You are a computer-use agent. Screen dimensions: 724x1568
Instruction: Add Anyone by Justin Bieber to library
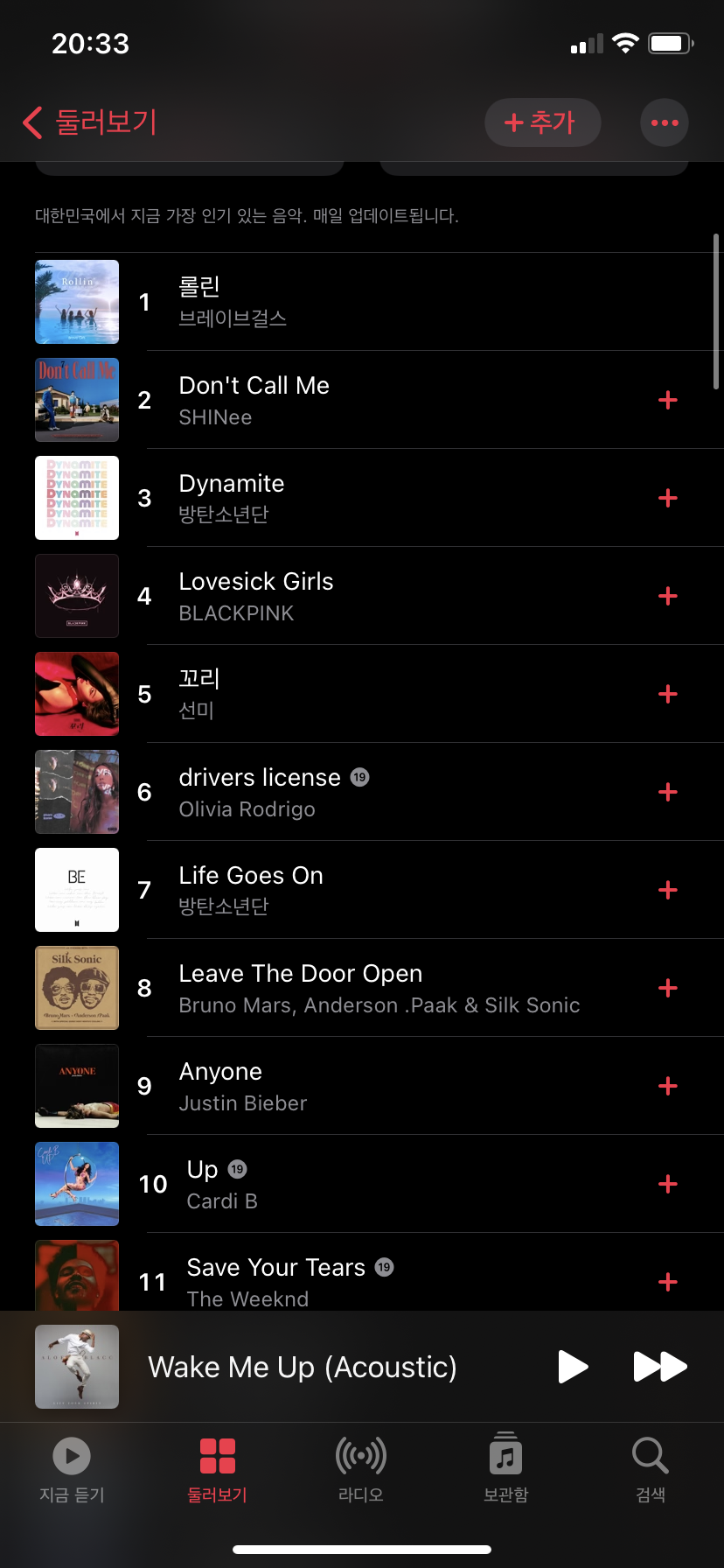668,1087
